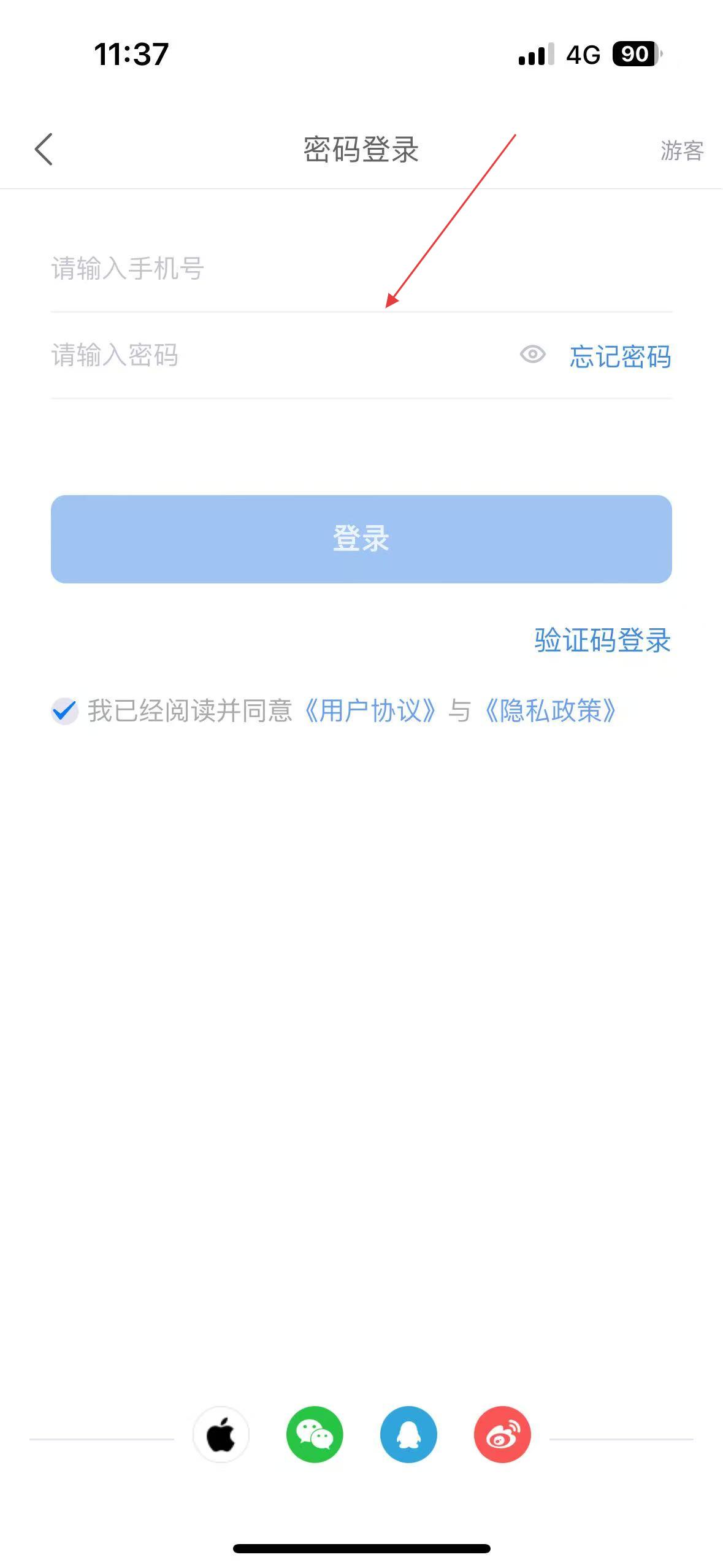The image size is (723, 1568).
Task: Sign in with Weibo
Action: tap(502, 1434)
